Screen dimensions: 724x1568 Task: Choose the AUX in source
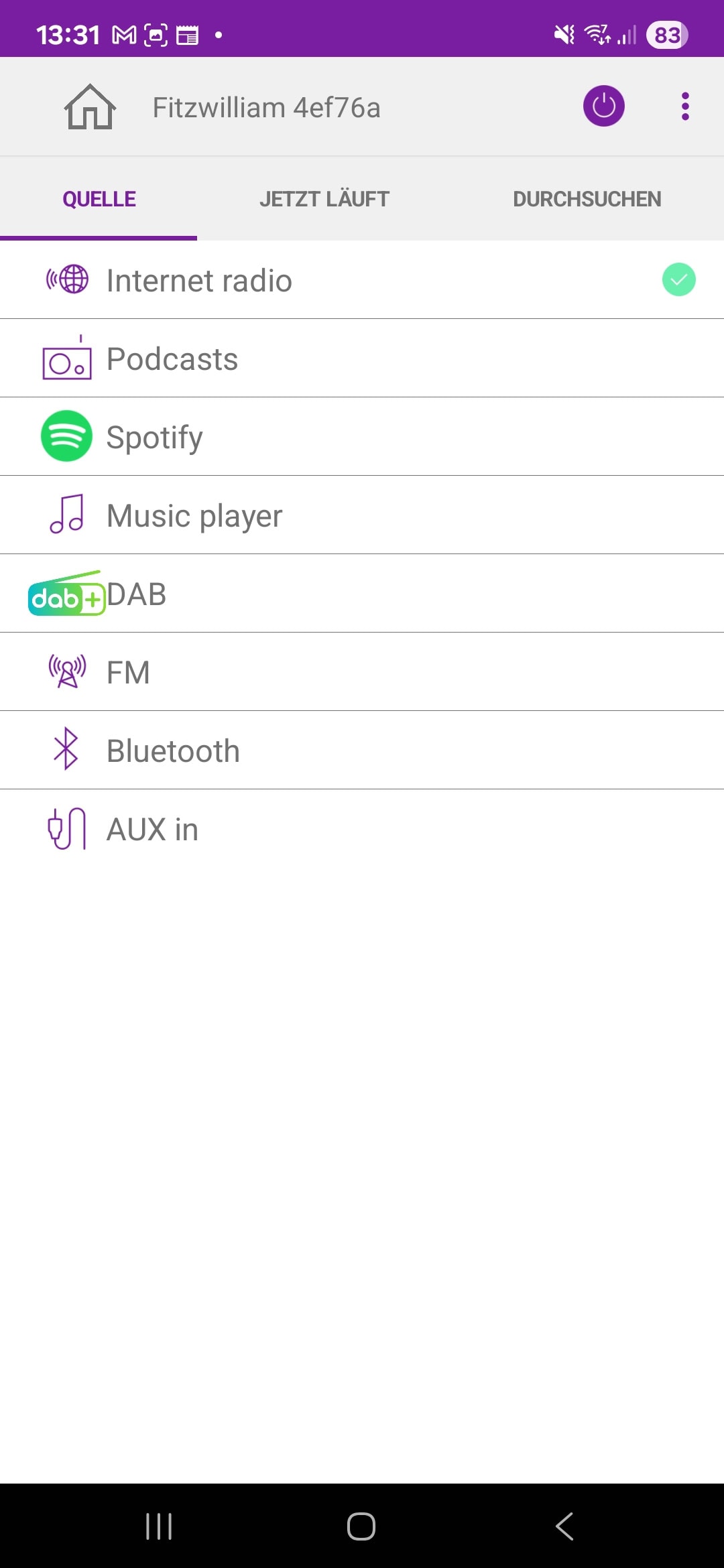tap(362, 829)
